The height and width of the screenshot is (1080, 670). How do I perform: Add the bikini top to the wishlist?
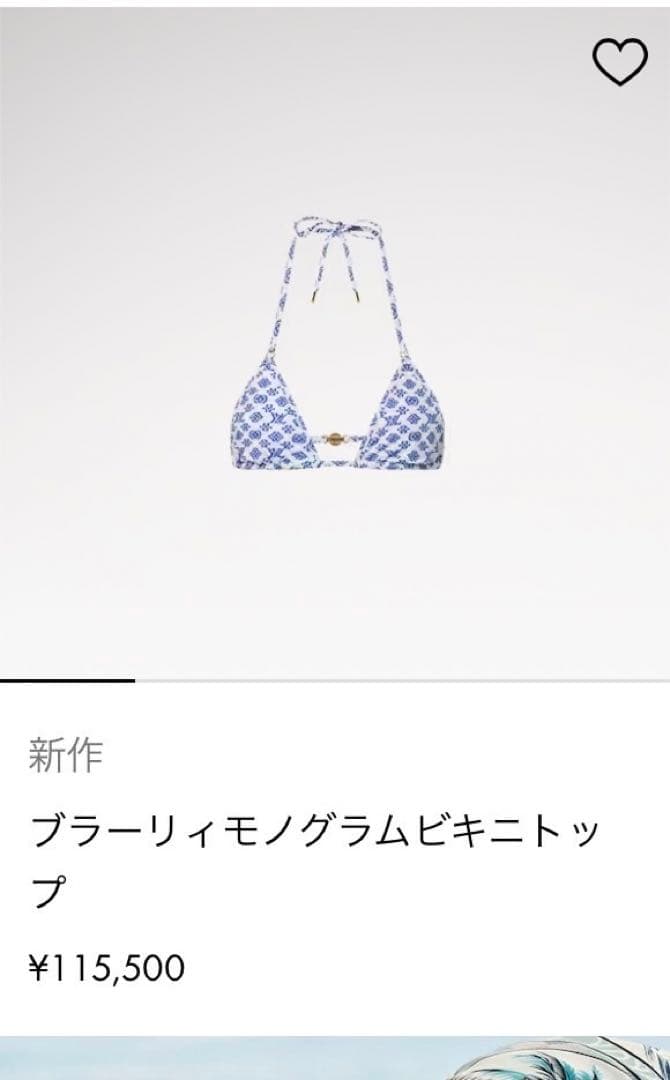tap(620, 62)
